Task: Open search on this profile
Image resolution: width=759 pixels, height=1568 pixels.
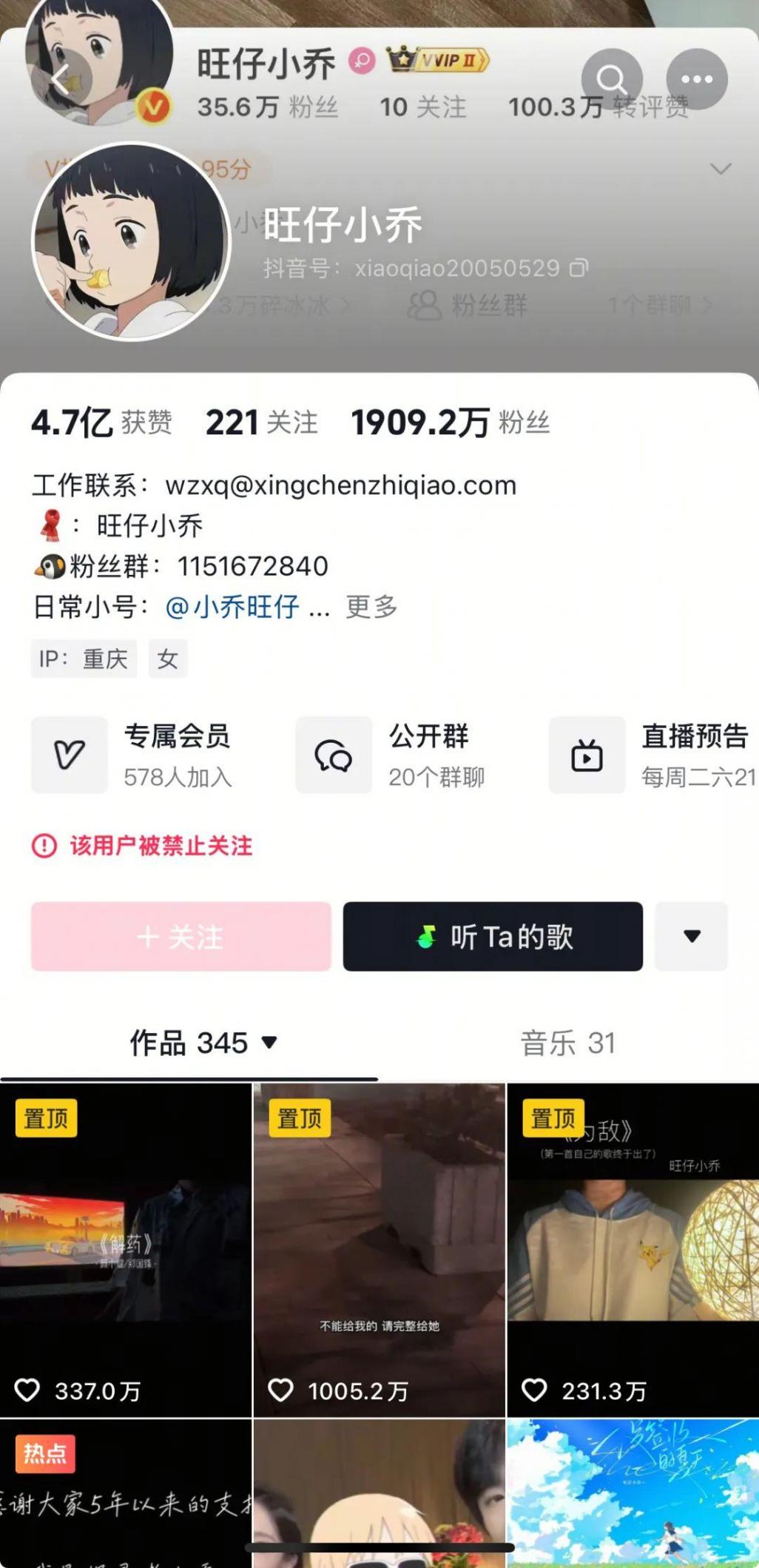Action: click(x=611, y=78)
